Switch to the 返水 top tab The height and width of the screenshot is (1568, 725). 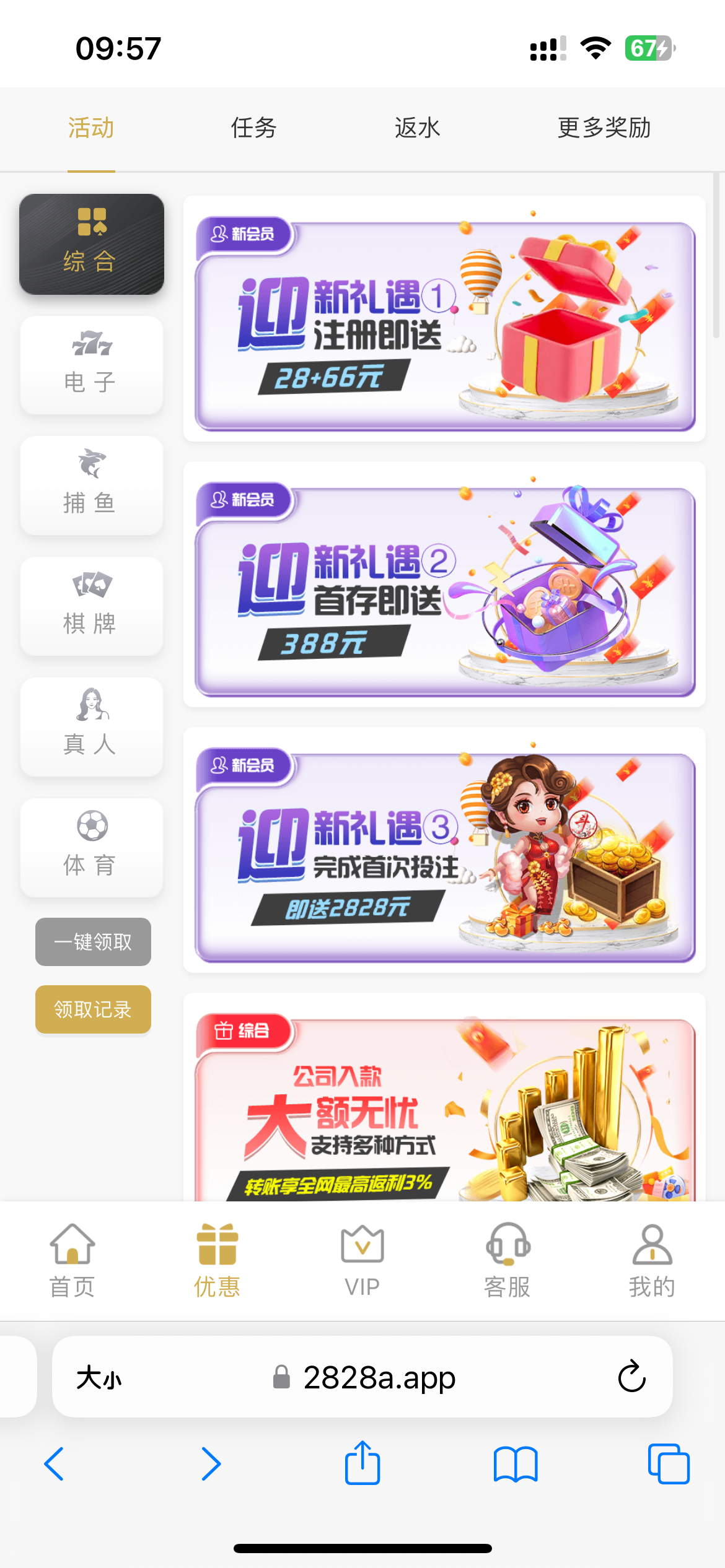[x=417, y=128]
